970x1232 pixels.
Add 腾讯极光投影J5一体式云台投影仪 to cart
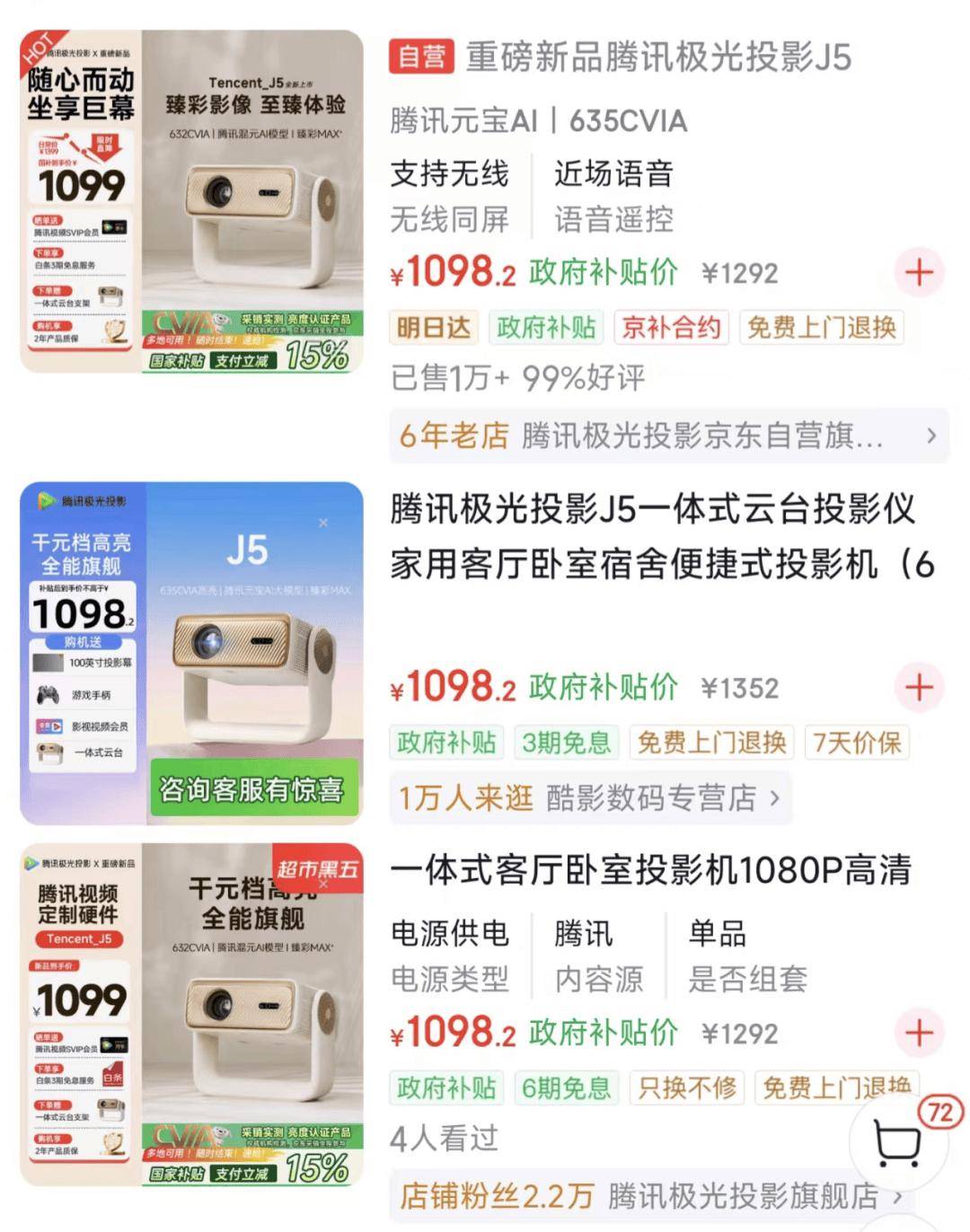[x=919, y=688]
